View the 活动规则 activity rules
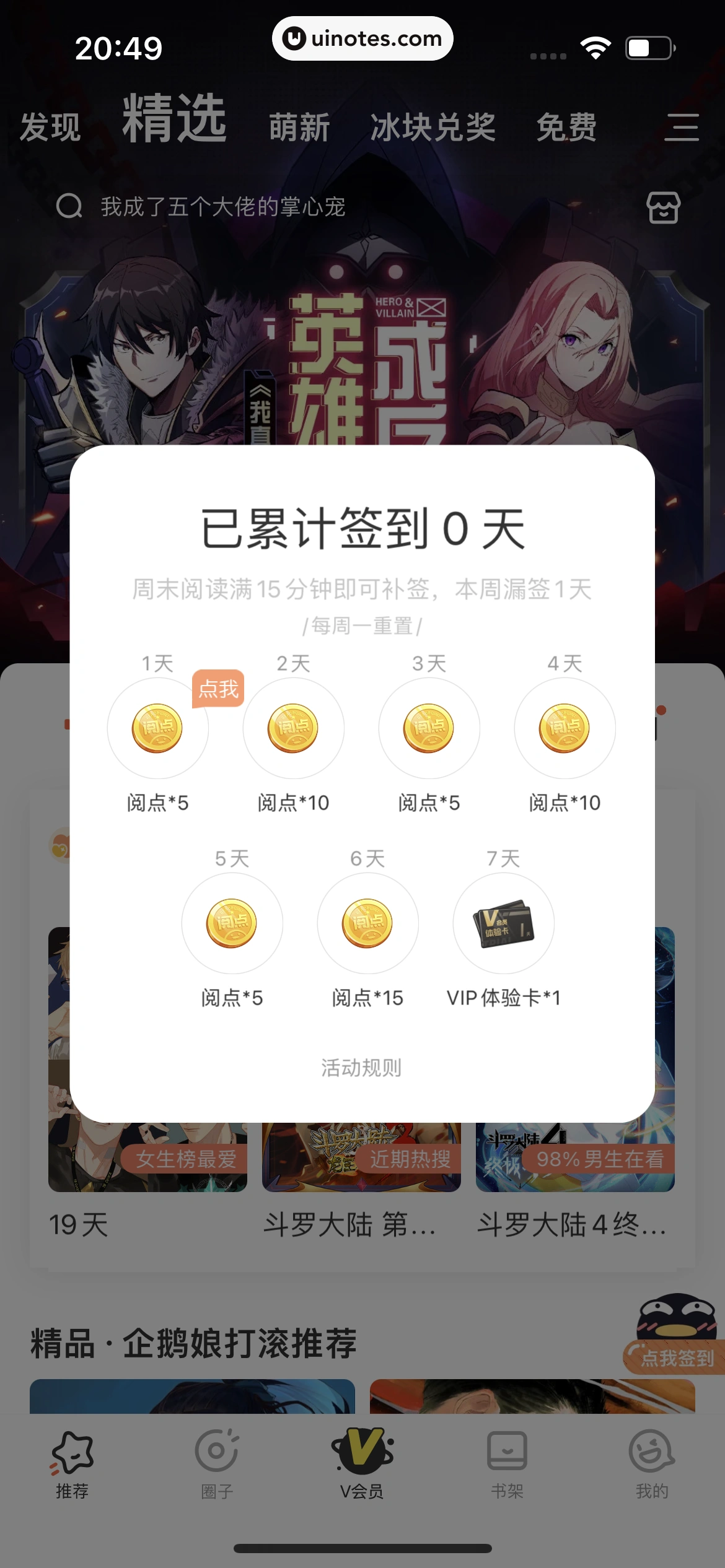 [361, 1067]
